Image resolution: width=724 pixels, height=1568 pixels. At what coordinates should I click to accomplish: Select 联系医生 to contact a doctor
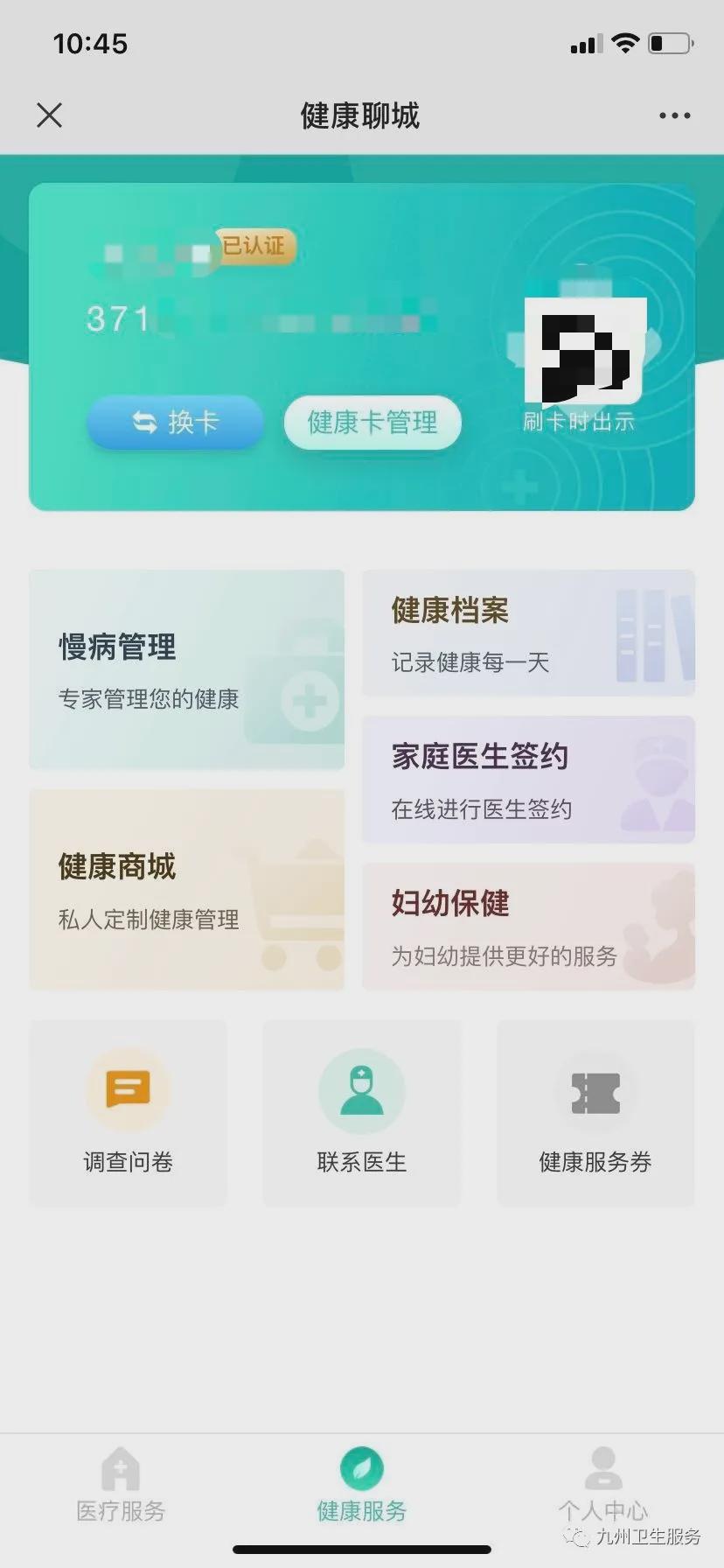coord(361,1113)
